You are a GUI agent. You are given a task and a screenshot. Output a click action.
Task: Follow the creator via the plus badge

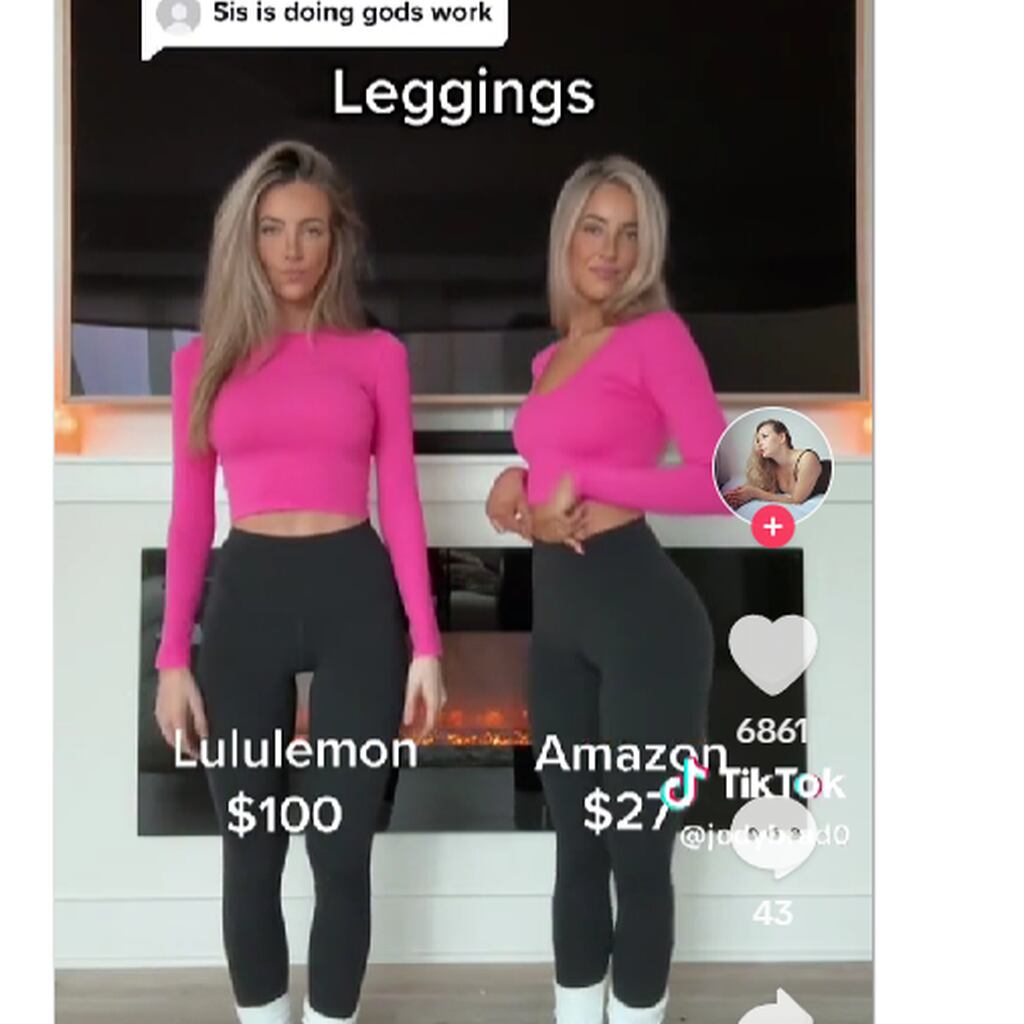(773, 527)
